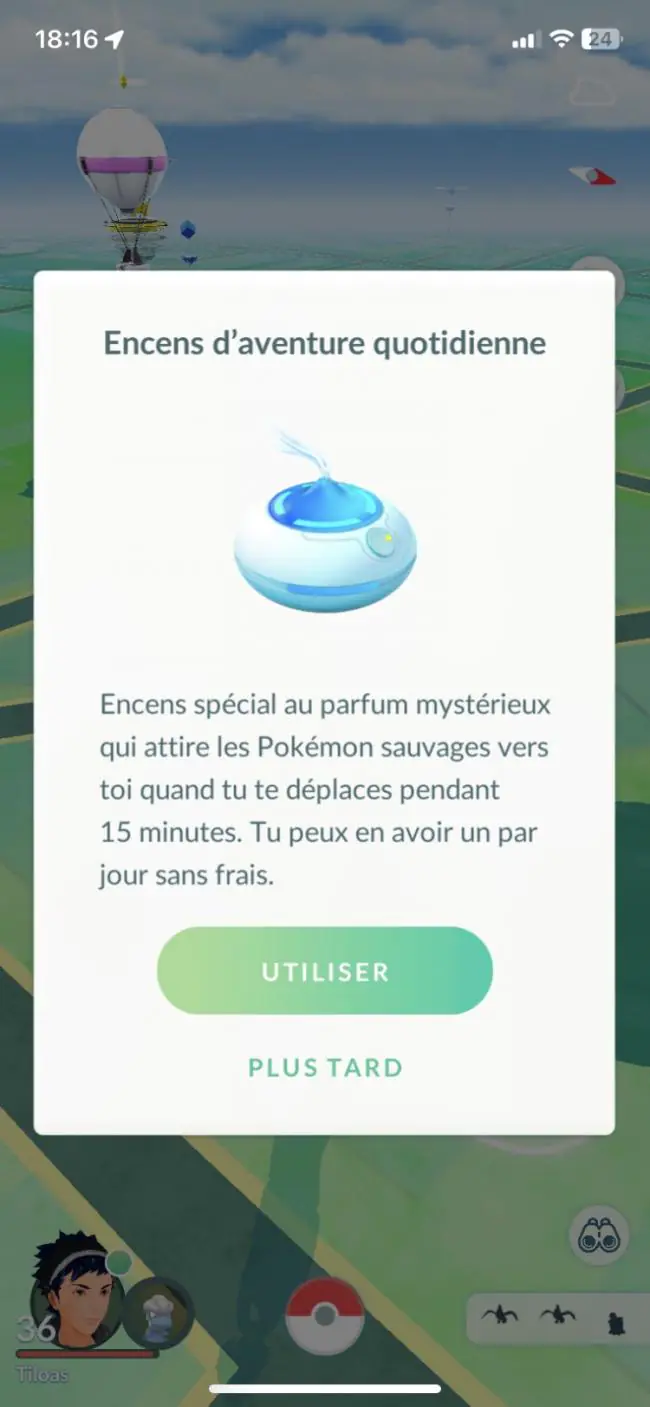Choose PLUS TARD to dismiss the dialog
The image size is (650, 1407).
pyautogui.click(x=325, y=1067)
